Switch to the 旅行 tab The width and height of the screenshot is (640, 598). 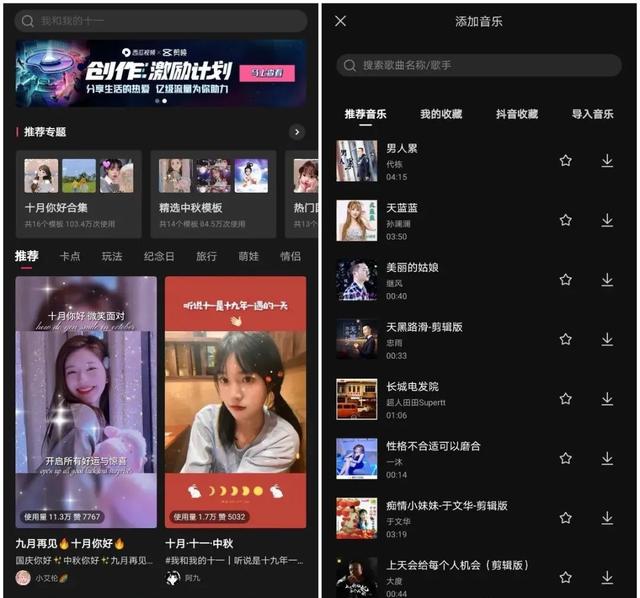pos(206,257)
